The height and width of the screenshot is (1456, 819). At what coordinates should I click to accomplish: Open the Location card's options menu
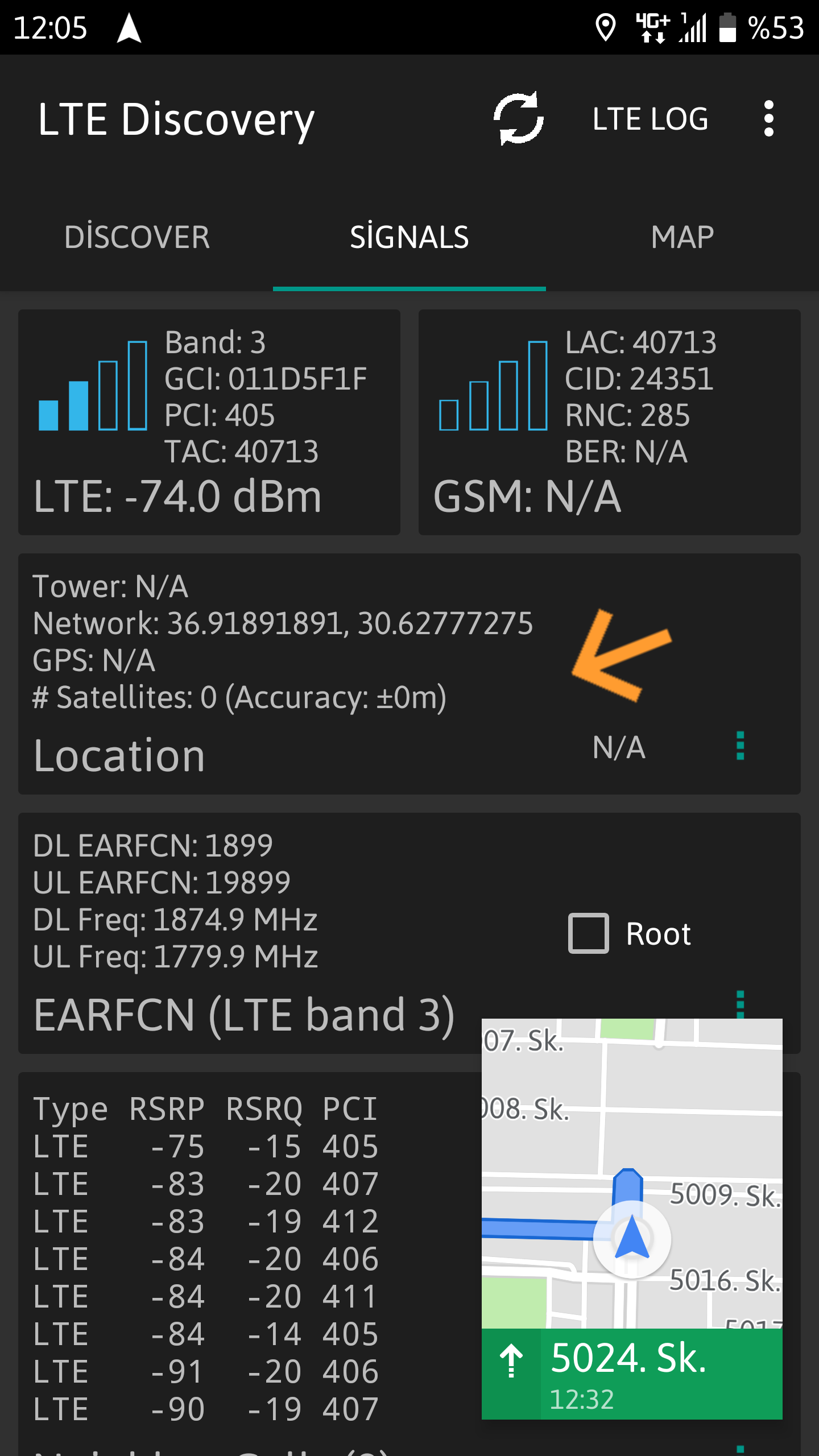coord(740,746)
